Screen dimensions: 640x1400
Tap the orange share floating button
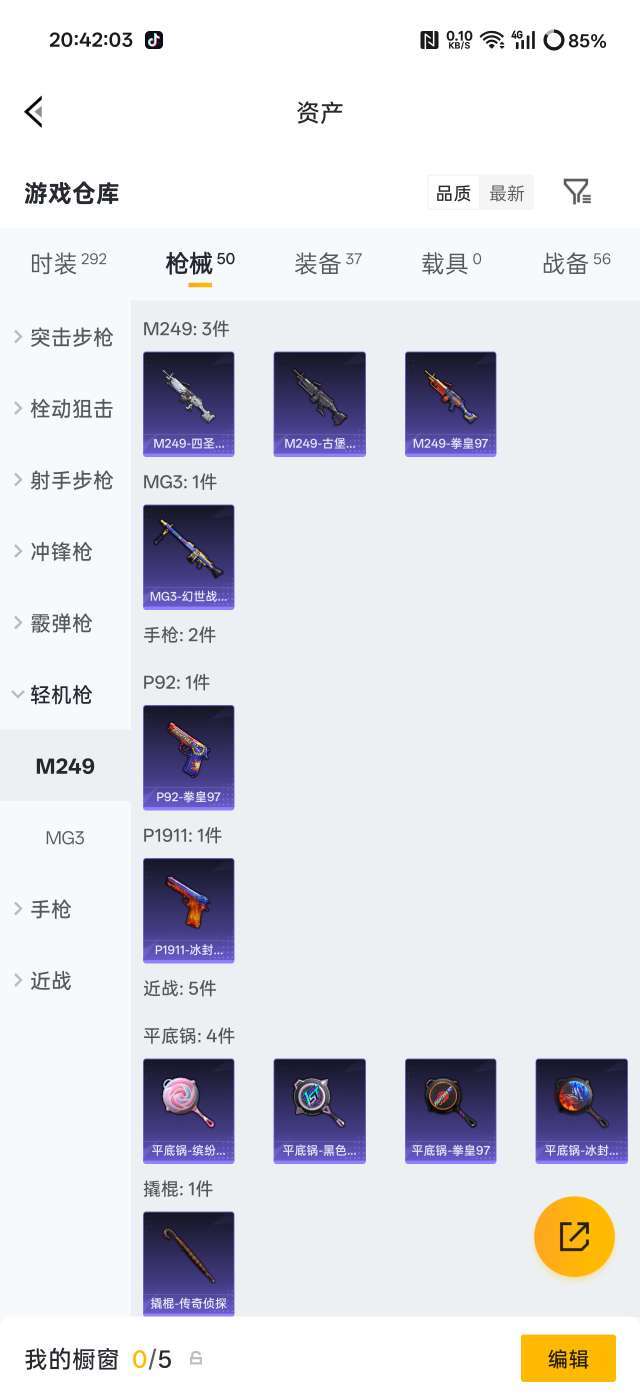coord(574,1236)
